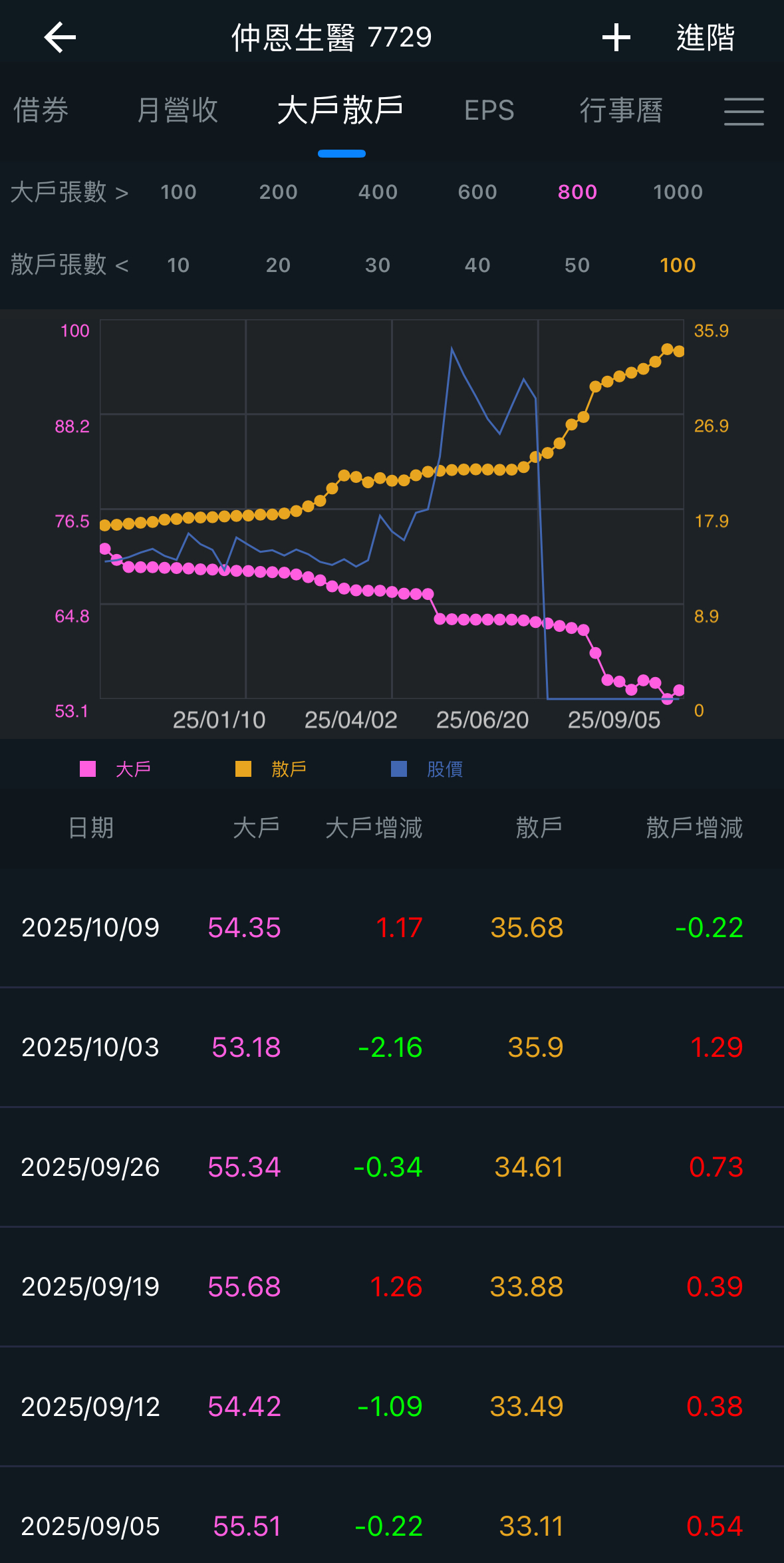Screen dimensions: 784x1563
Task: Open the 進階 advanced options
Action: click(706, 37)
